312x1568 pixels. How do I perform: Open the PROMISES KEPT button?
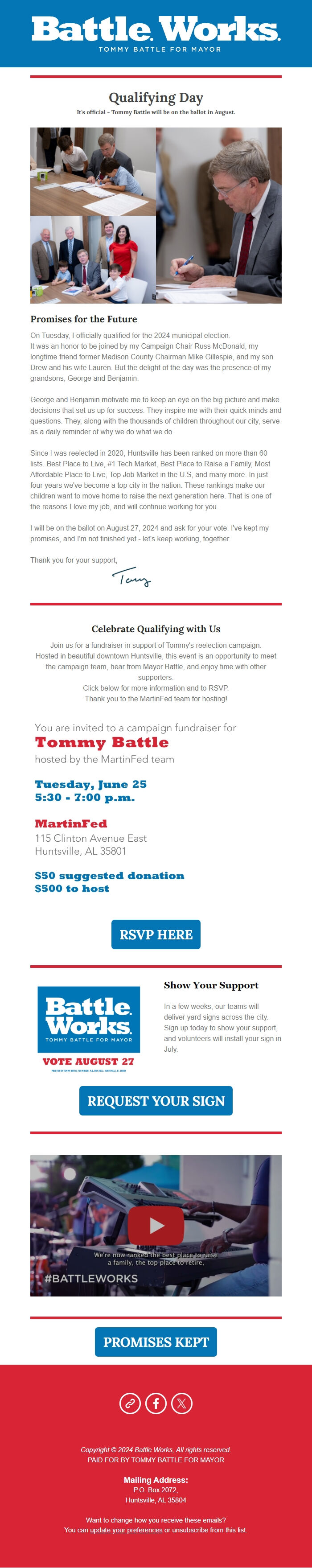[156, 1342]
